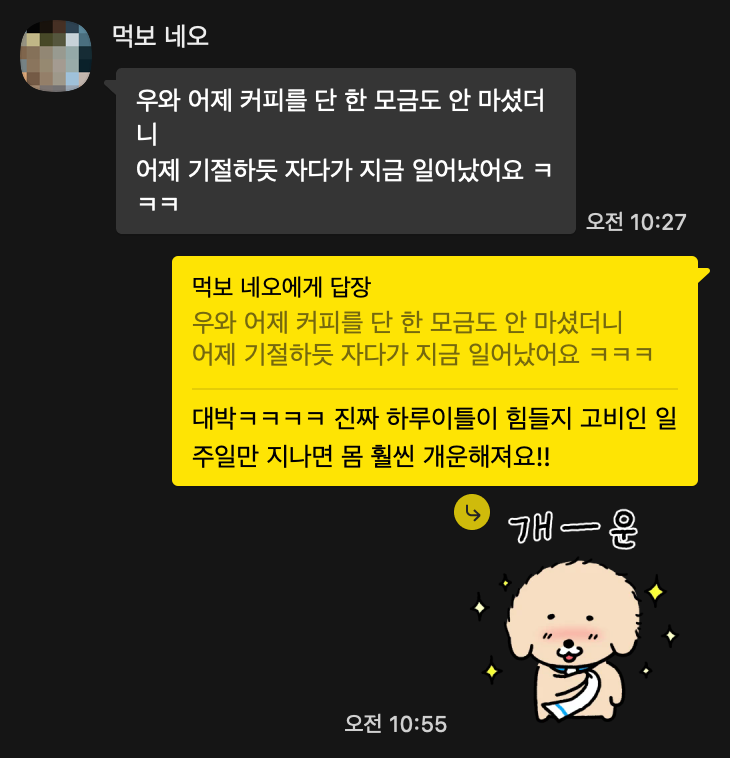Open 먹보 네오's profile picture
The width and height of the screenshot is (730, 758).
(x=57, y=53)
